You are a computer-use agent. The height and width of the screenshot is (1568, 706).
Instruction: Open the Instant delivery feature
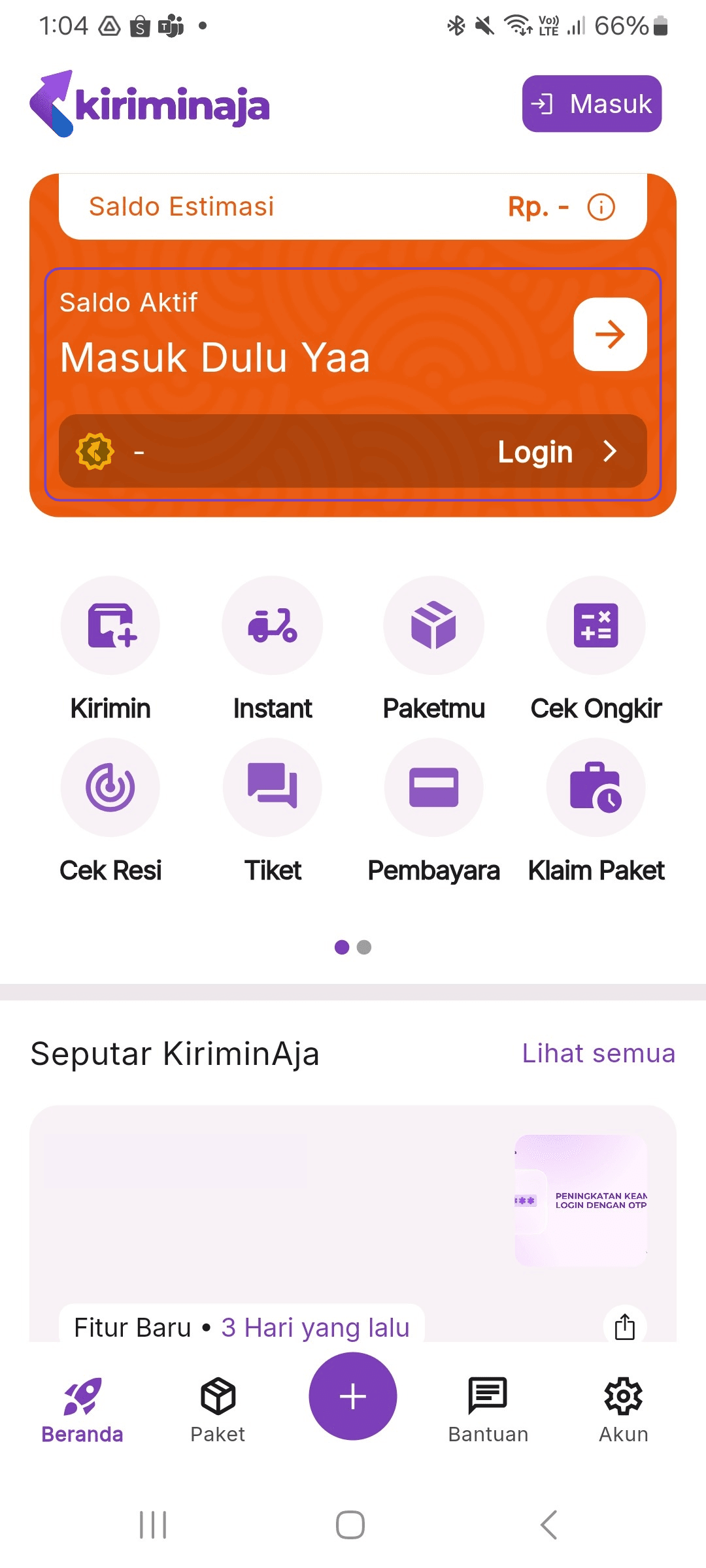click(272, 625)
